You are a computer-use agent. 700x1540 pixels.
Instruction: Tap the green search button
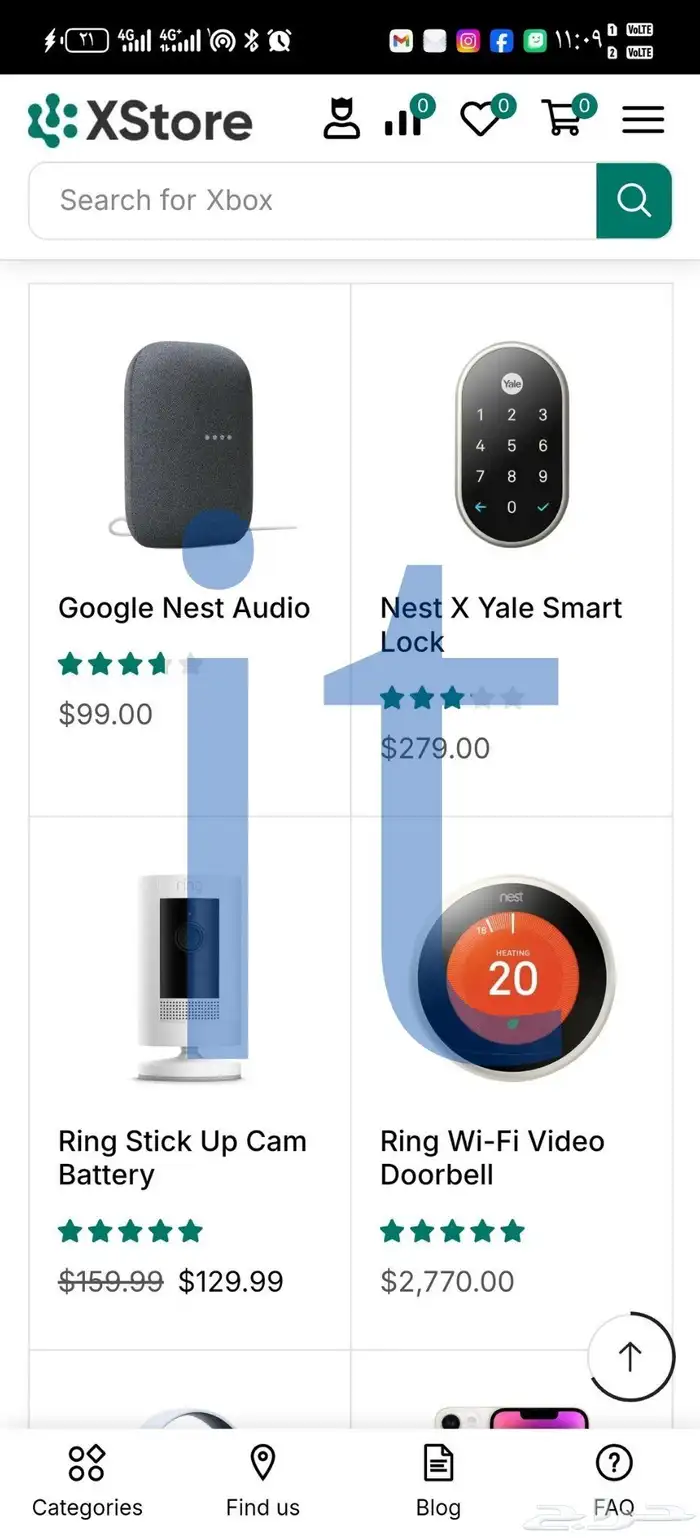click(634, 200)
